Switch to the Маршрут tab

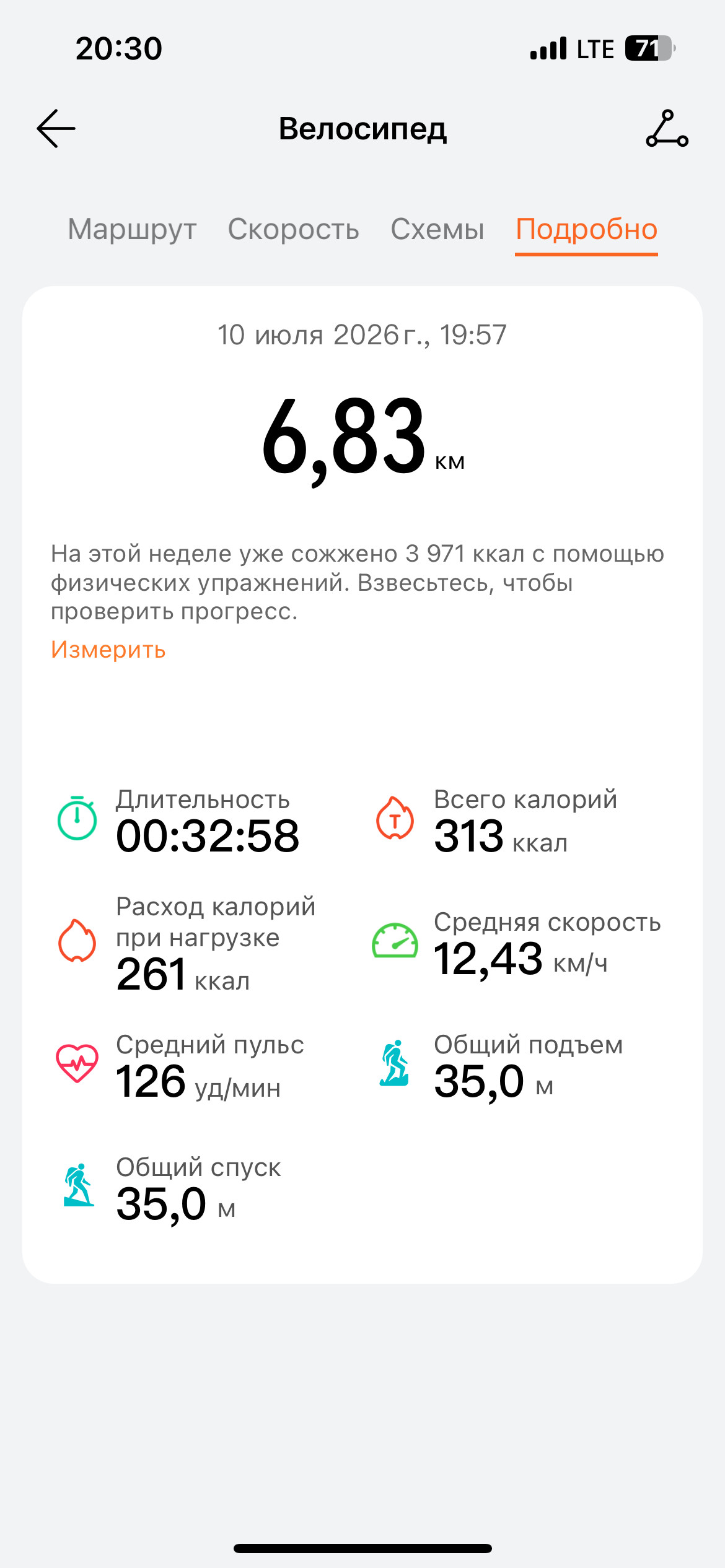132,230
